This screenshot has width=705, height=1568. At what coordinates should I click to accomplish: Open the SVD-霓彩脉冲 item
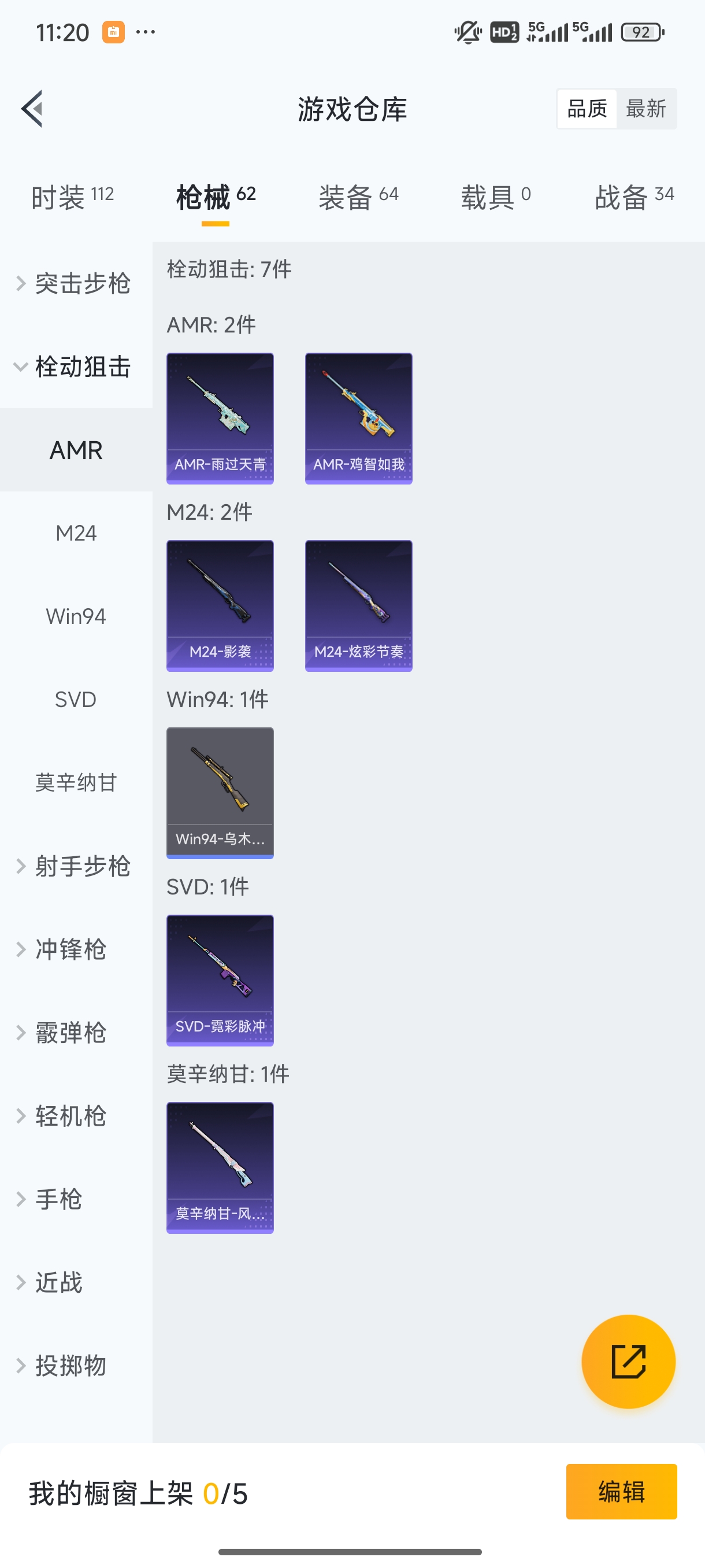click(x=220, y=980)
